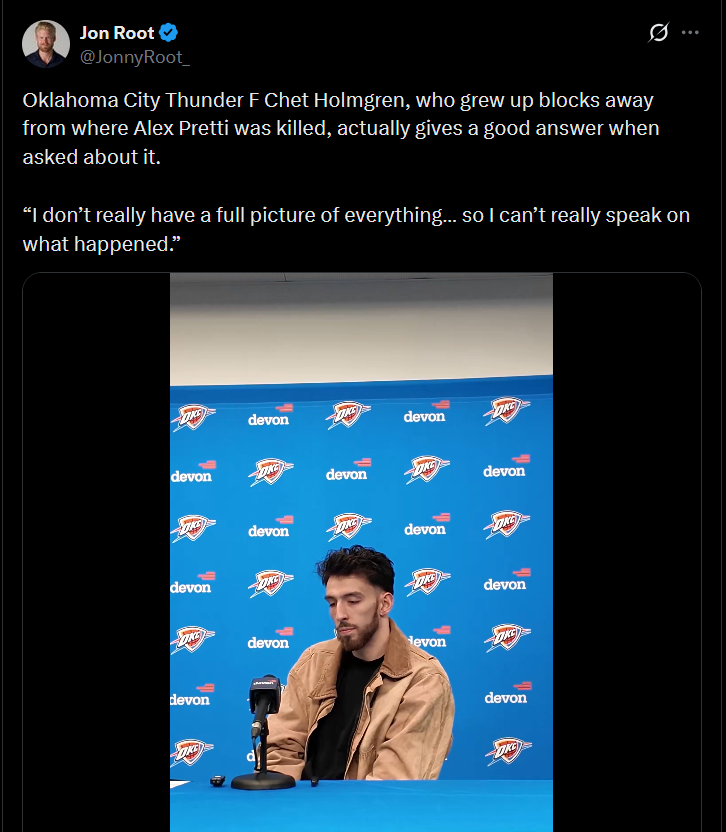Play the Chet Holmgren press conference video
The width and height of the screenshot is (726, 832).
pos(361,552)
